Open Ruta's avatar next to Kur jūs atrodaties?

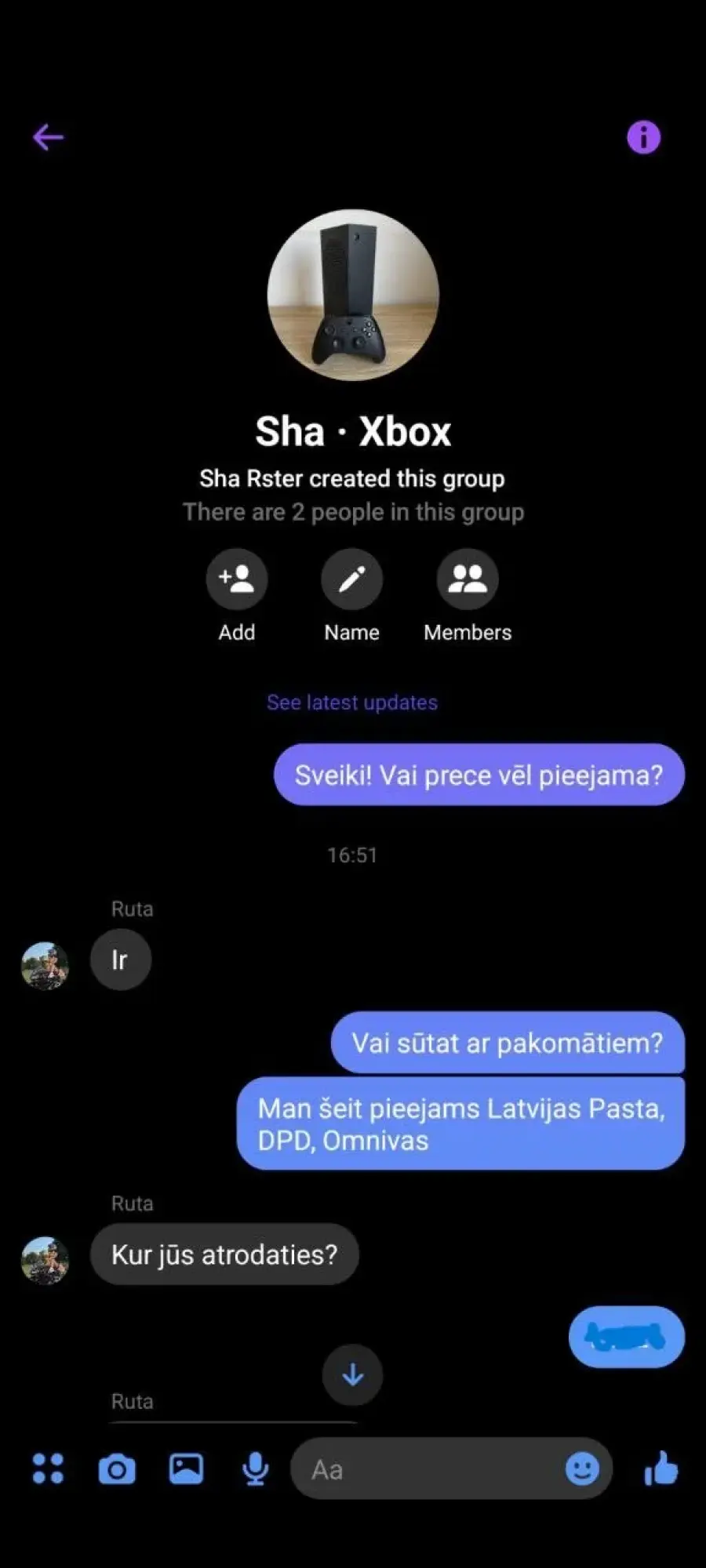[45, 1260]
